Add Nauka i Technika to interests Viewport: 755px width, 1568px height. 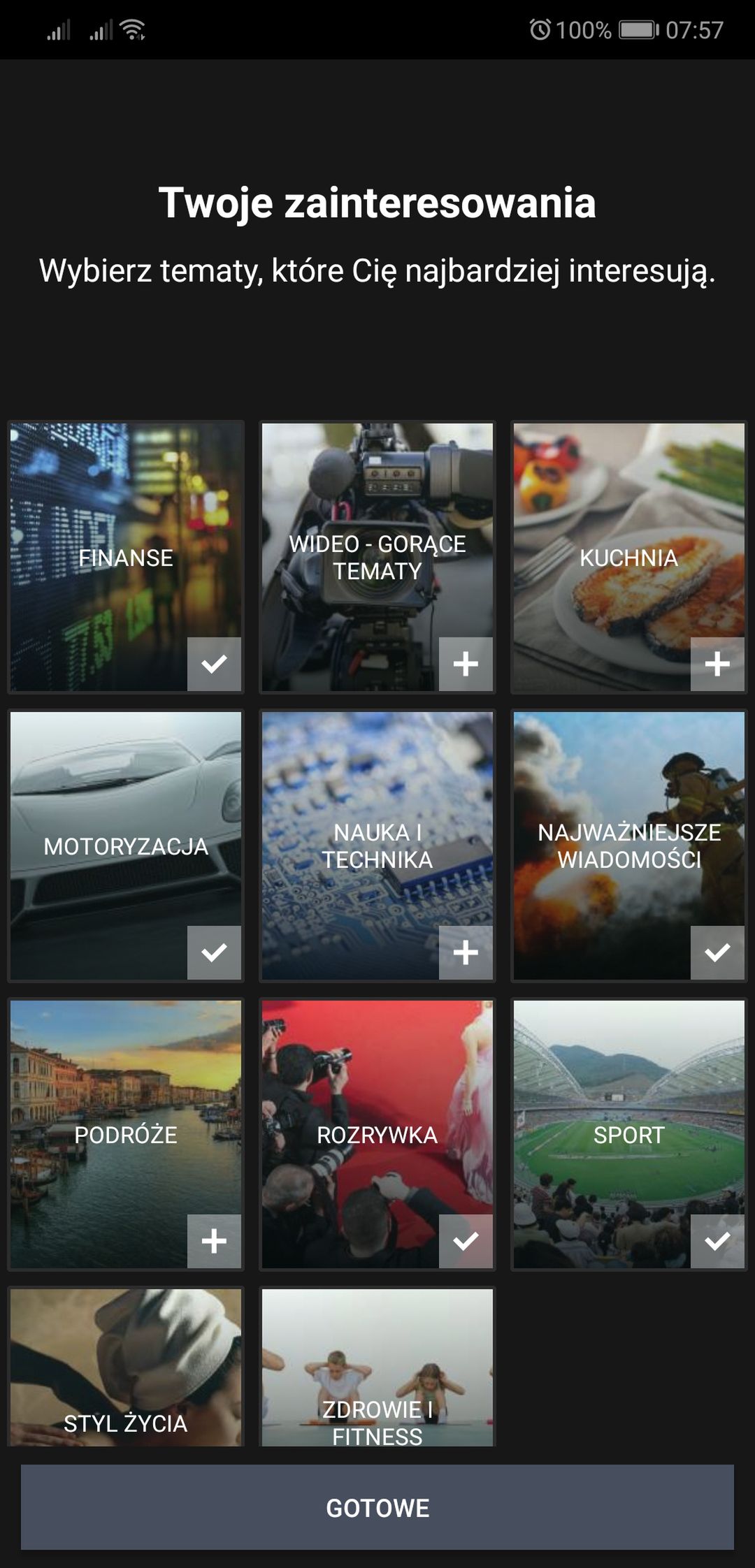coord(377,845)
